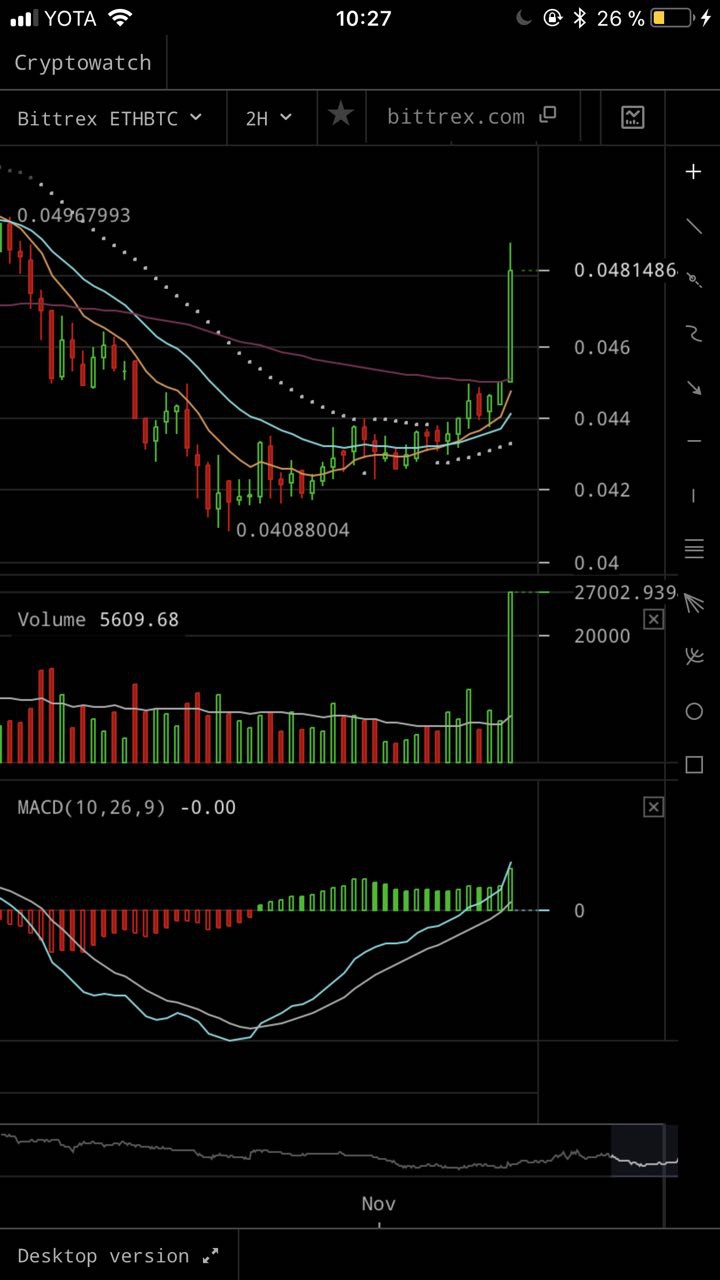Image resolution: width=720 pixels, height=1280 pixels.
Task: Select the ray line tool
Action: [693, 280]
